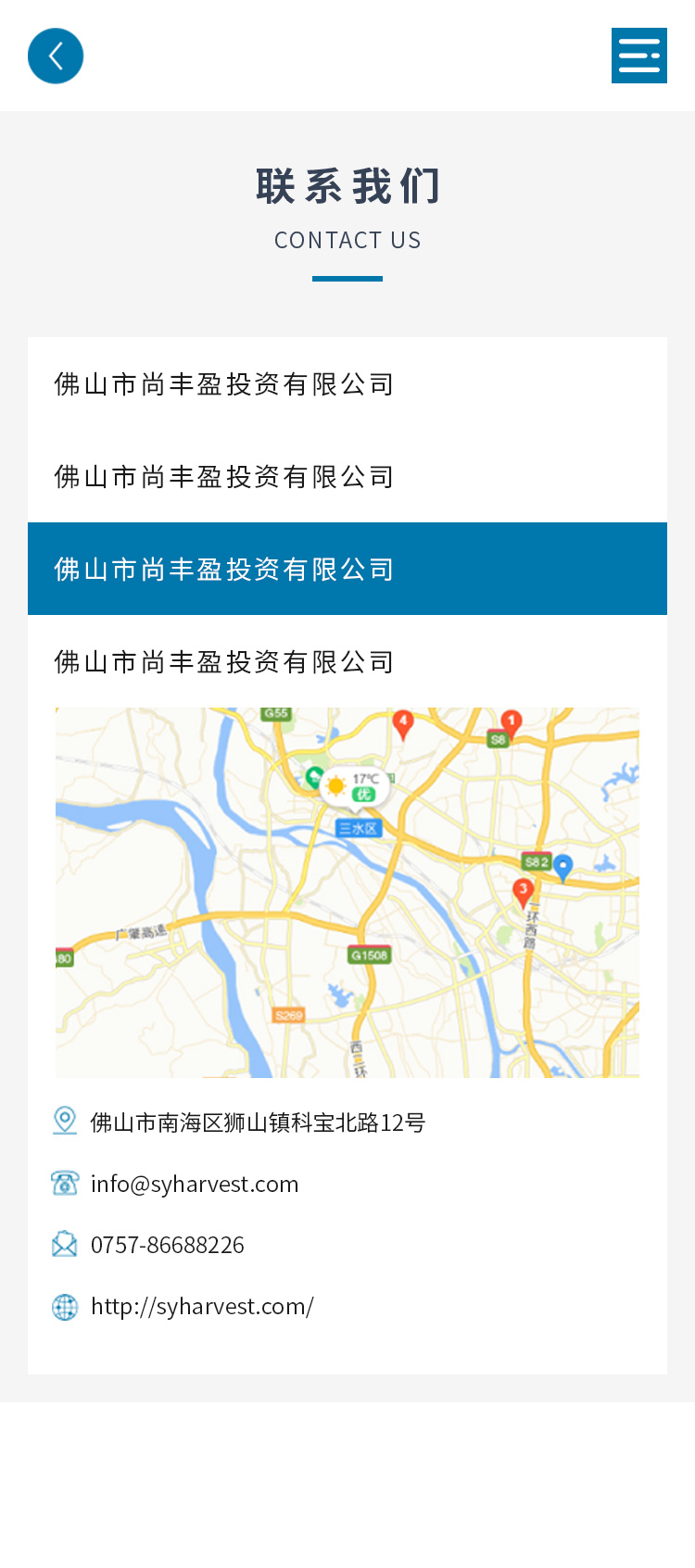Go back with the round arrow button

[56, 56]
